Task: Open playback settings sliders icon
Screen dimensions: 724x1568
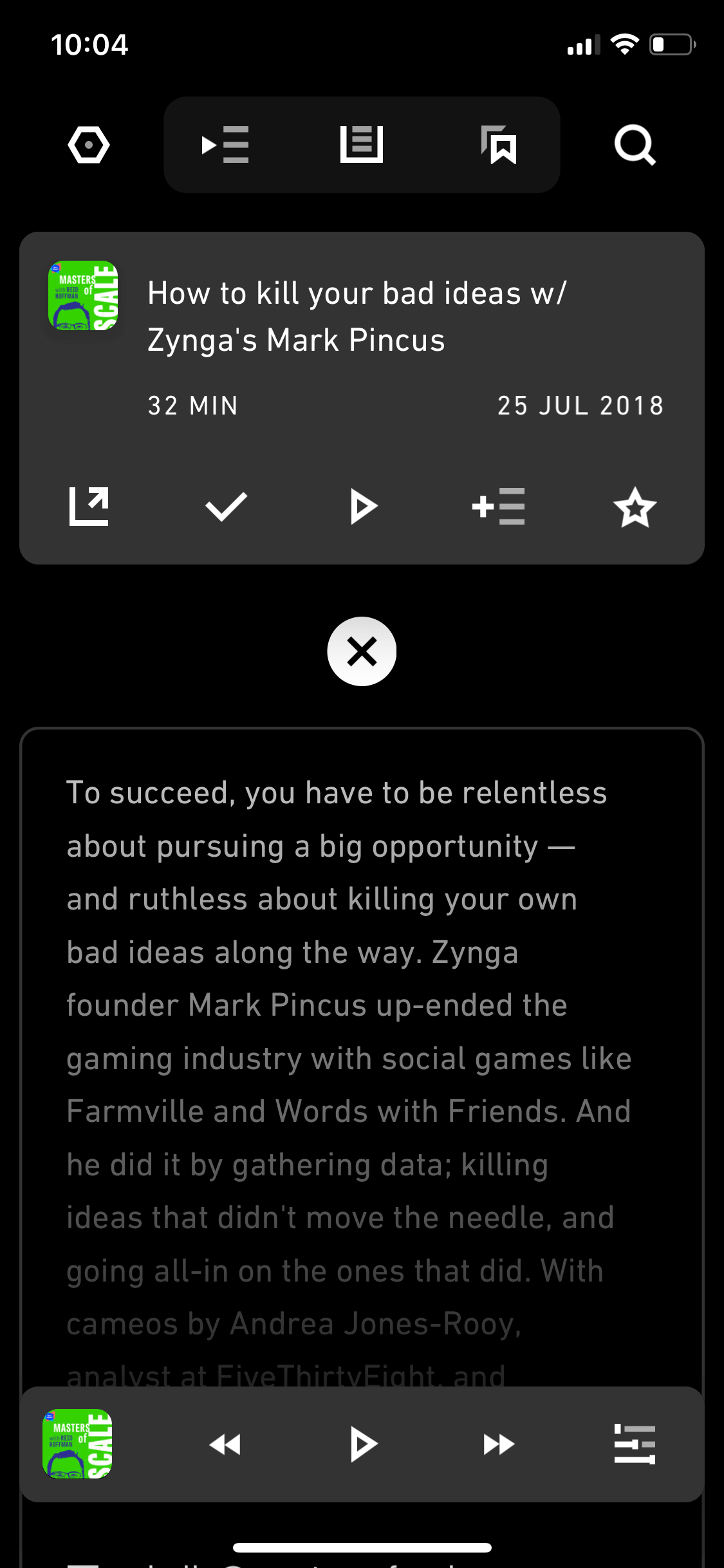Action: click(635, 1444)
